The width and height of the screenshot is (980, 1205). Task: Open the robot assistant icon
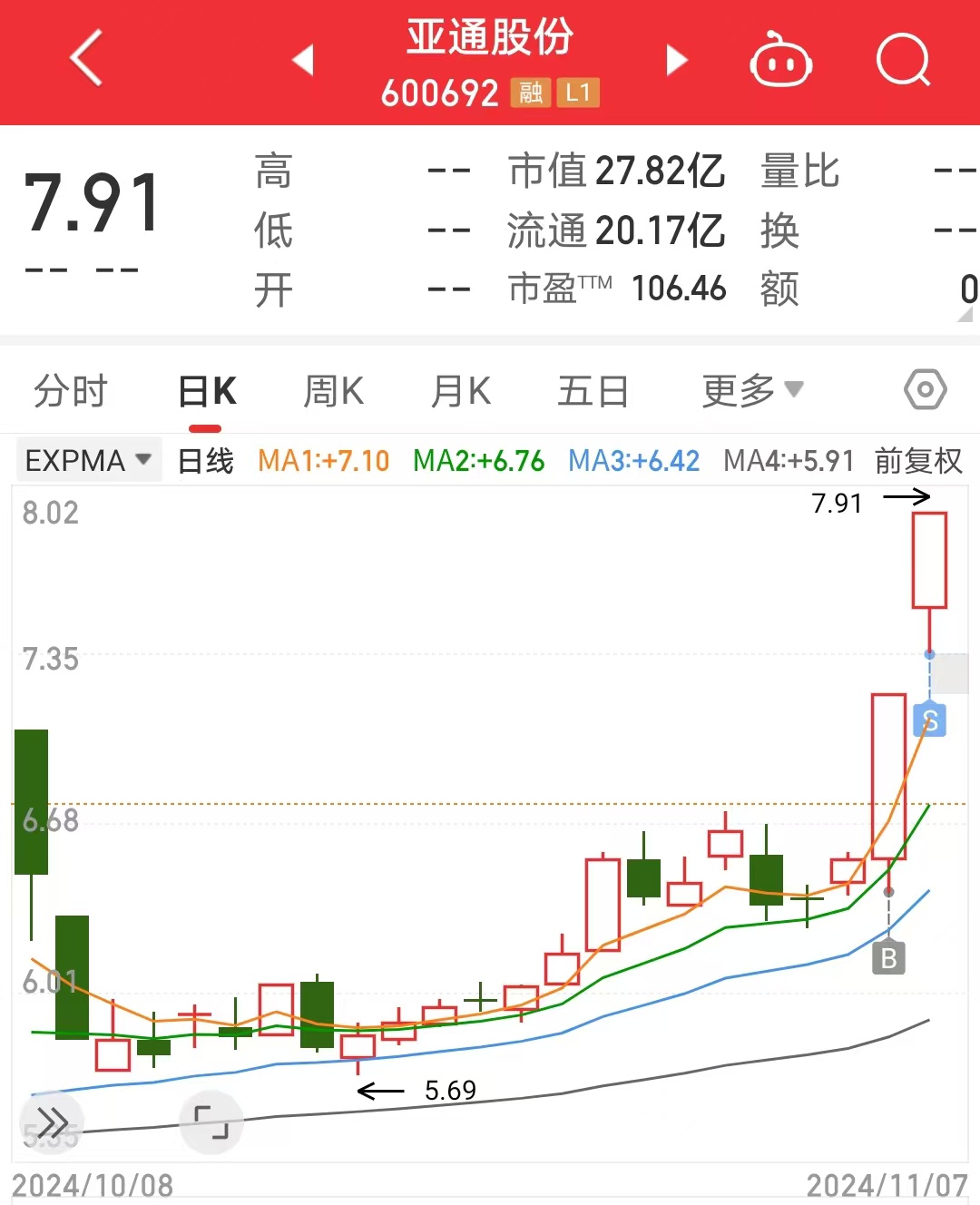(780, 60)
